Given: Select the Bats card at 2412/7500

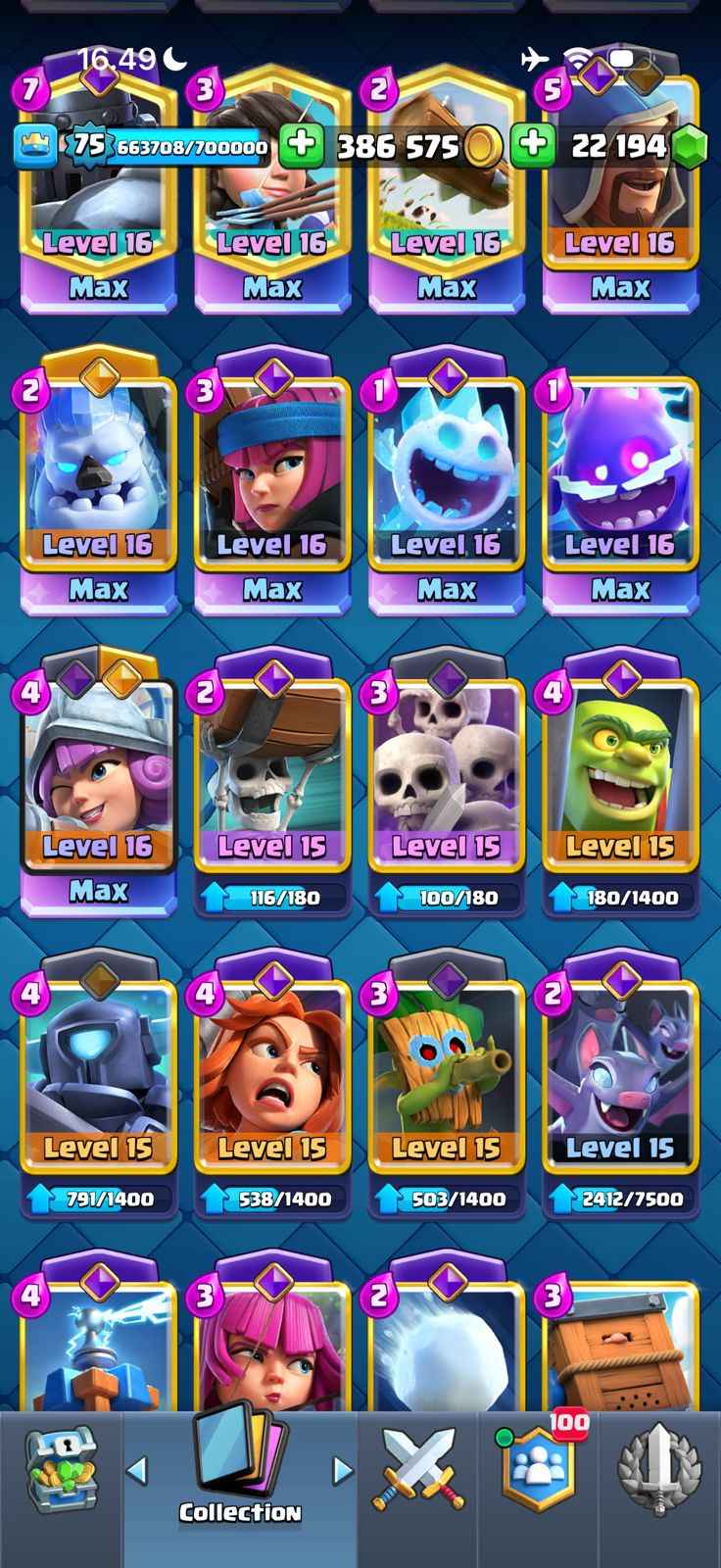Looking at the screenshot, I should pos(620,1078).
